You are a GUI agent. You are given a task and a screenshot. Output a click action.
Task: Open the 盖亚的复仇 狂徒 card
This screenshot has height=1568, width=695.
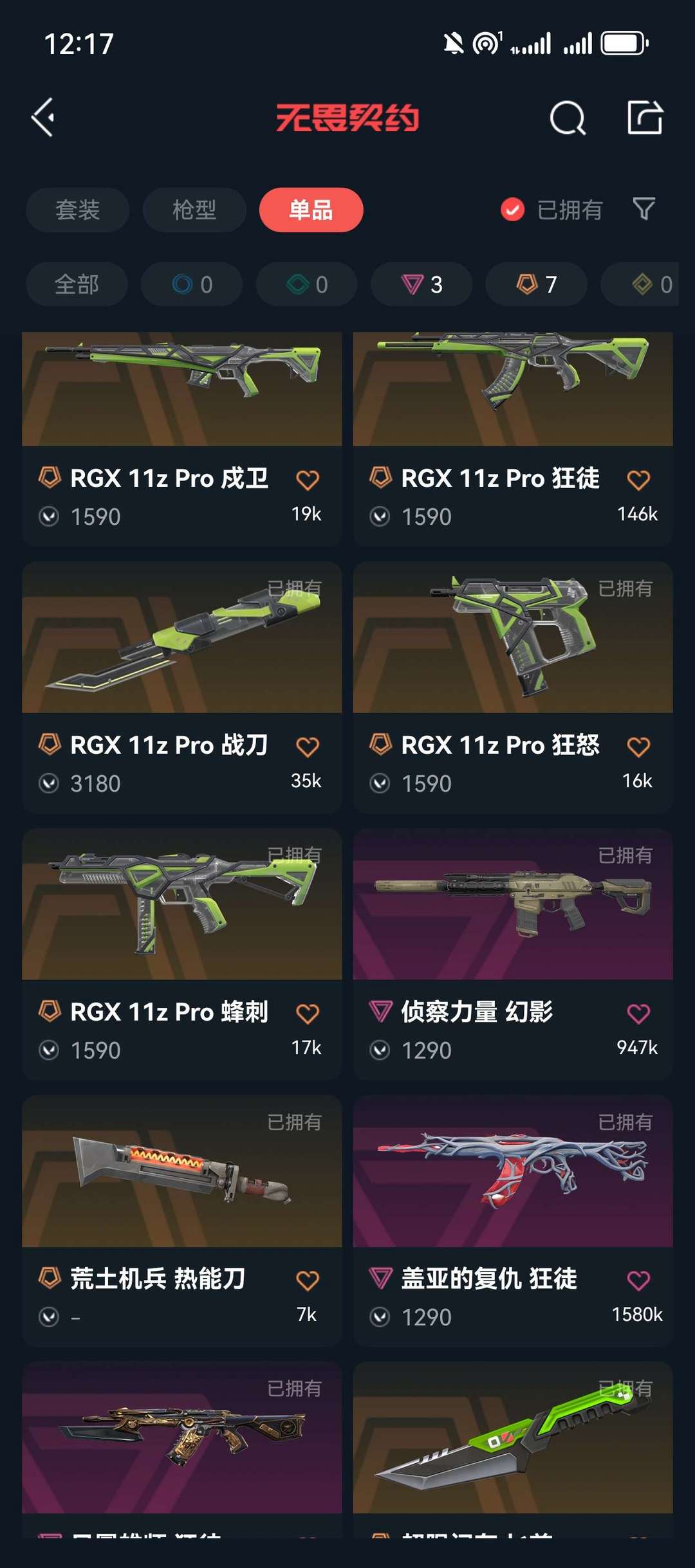click(513, 1221)
